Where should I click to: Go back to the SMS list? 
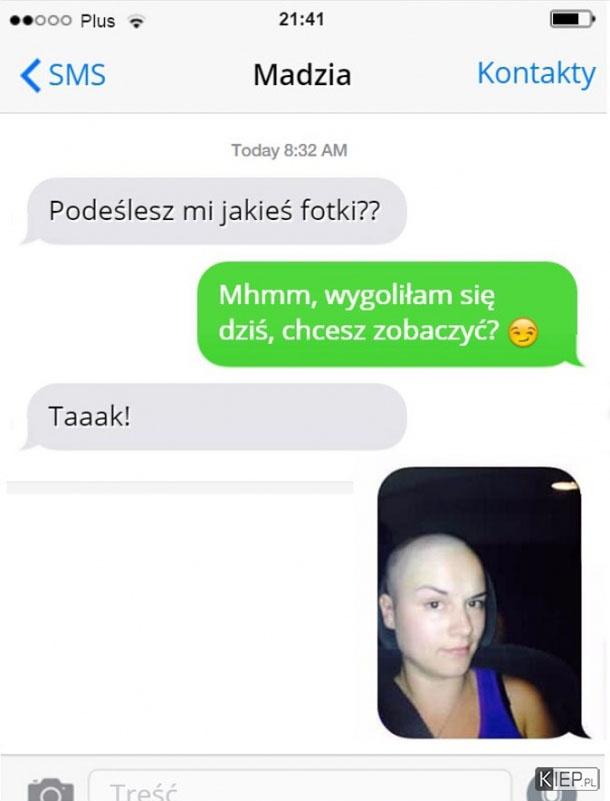coord(62,75)
